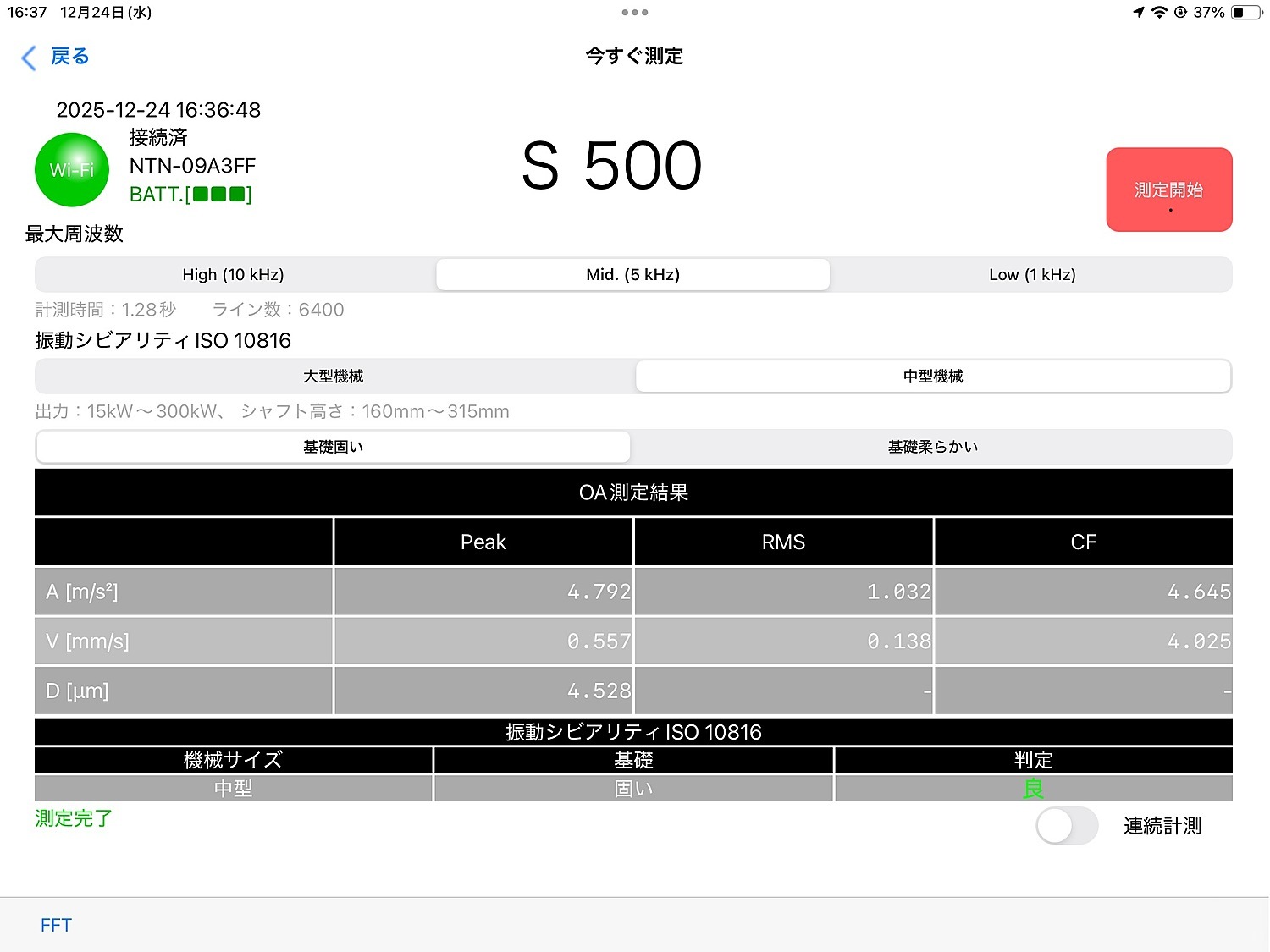The image size is (1270, 952).
Task: Open the FFT view
Action: [x=56, y=925]
